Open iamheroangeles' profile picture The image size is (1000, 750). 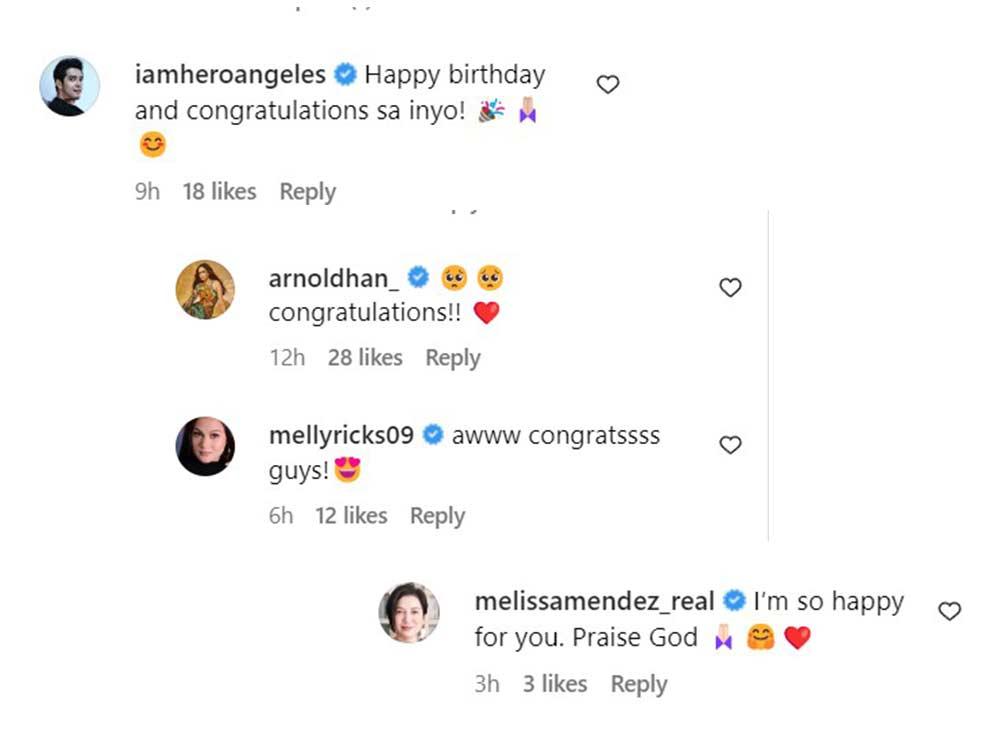tap(69, 86)
